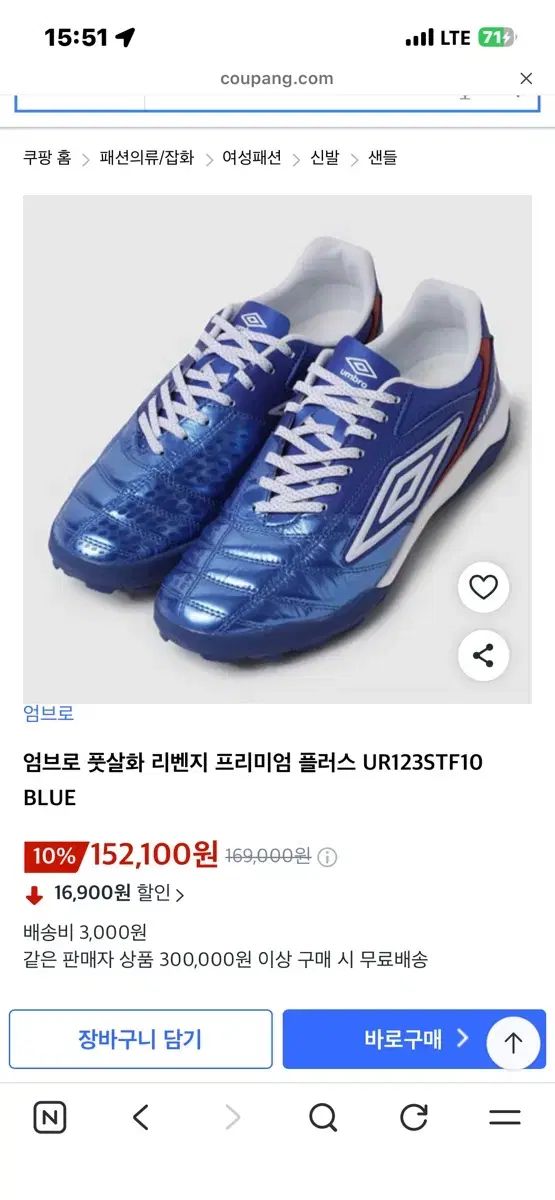Jump back to top with arrow button
The image size is (555, 1200).
click(513, 1043)
